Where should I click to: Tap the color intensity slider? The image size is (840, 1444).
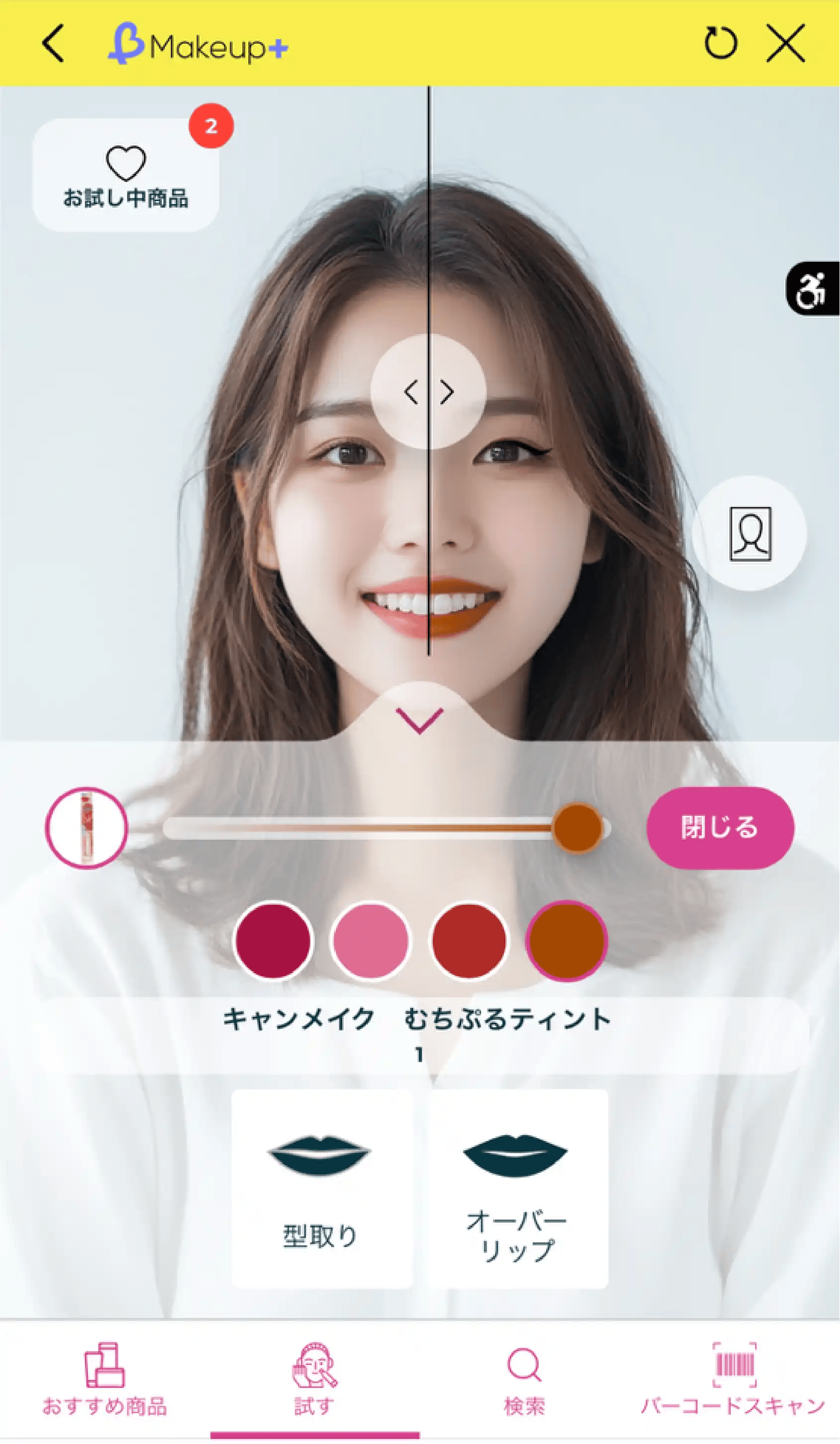click(387, 829)
